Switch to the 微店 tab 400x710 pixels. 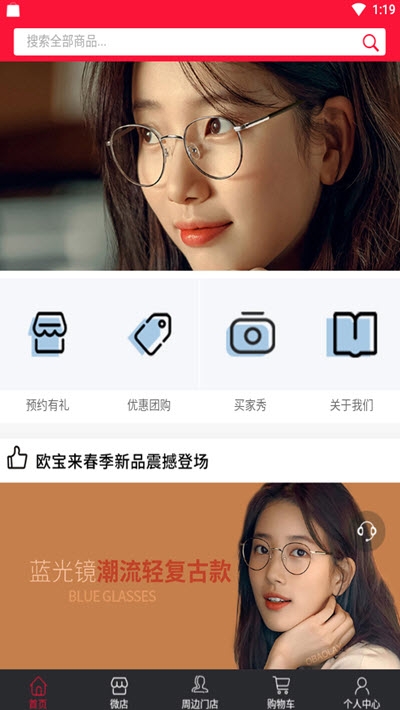click(x=119, y=692)
